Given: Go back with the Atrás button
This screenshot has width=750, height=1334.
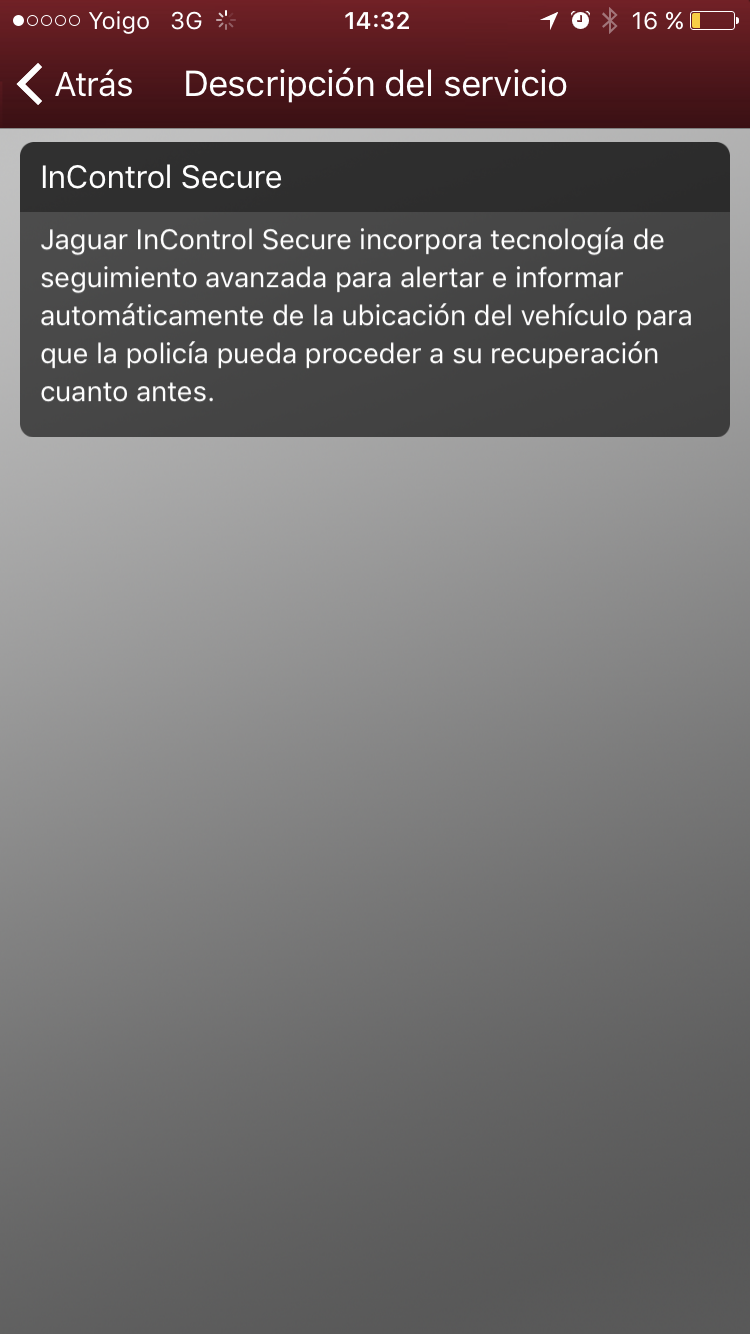Looking at the screenshot, I should 76,84.
